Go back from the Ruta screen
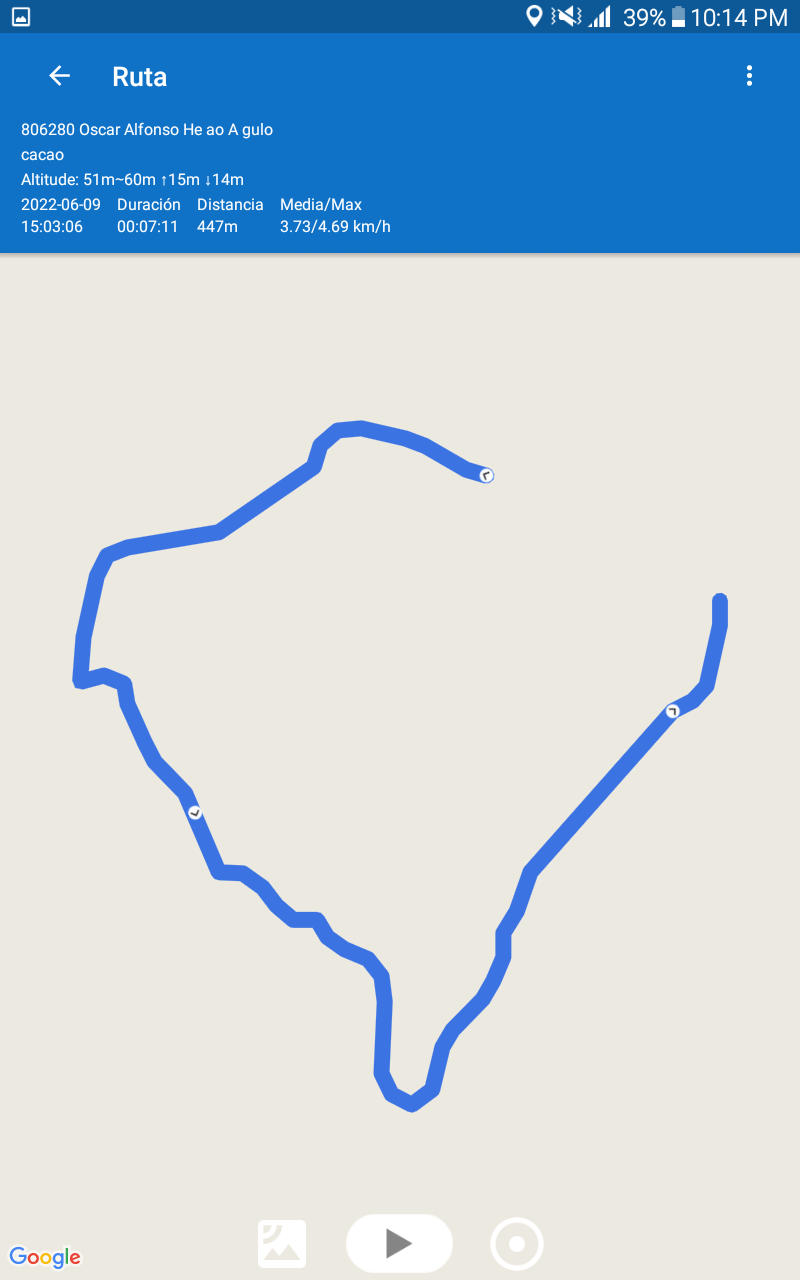The width and height of the screenshot is (800, 1280). 60,76
